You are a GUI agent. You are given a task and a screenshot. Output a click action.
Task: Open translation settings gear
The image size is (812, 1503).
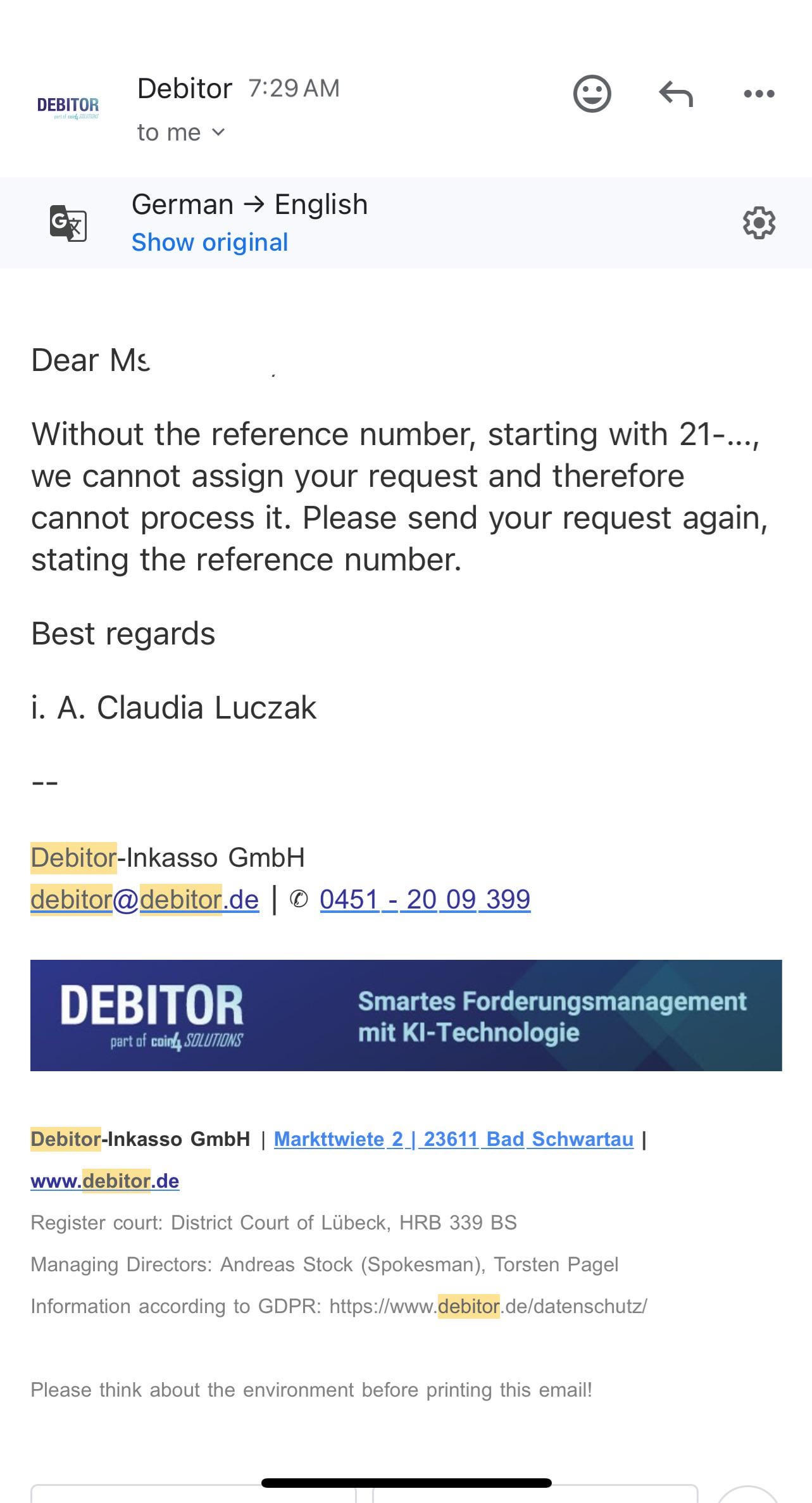click(759, 223)
